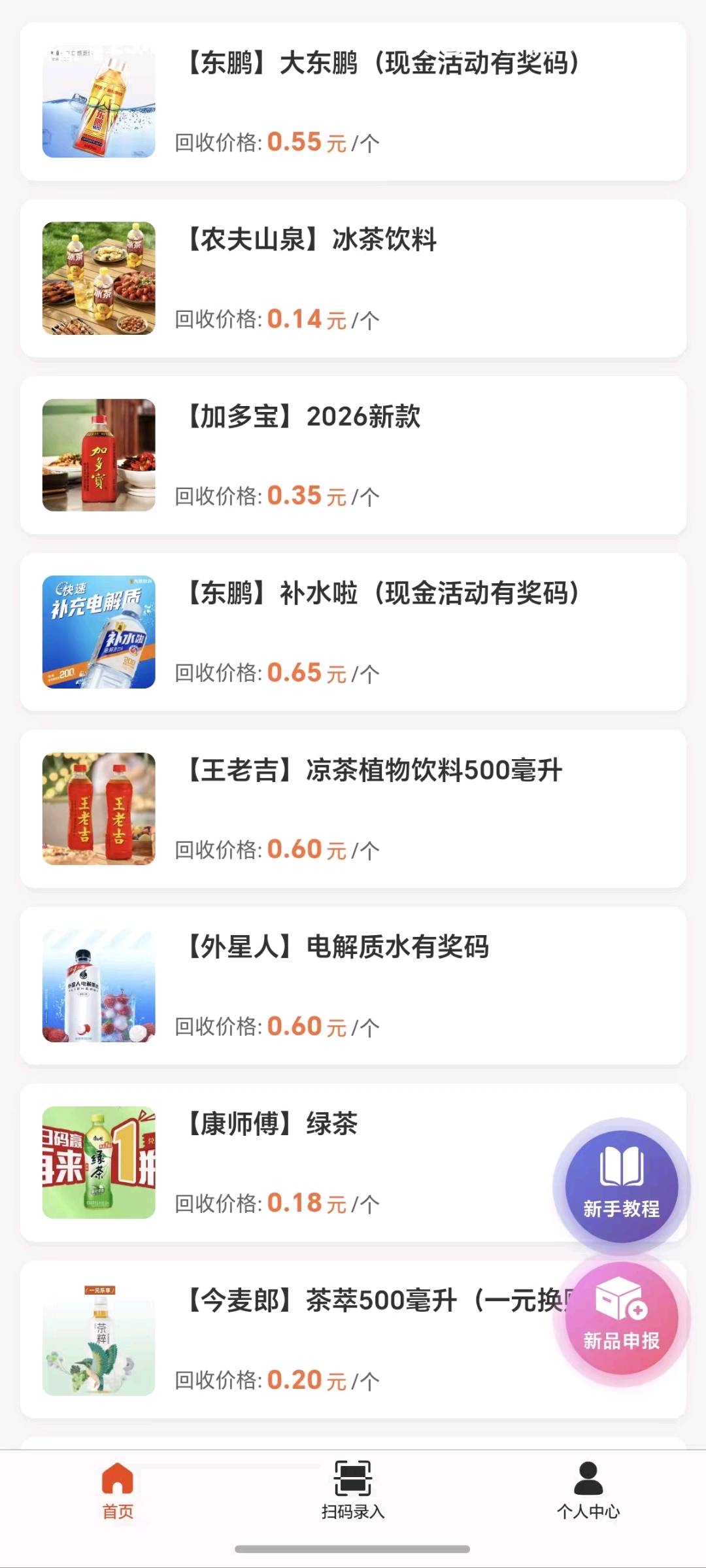Switch to 个人中心 tab

pyautogui.click(x=588, y=1497)
